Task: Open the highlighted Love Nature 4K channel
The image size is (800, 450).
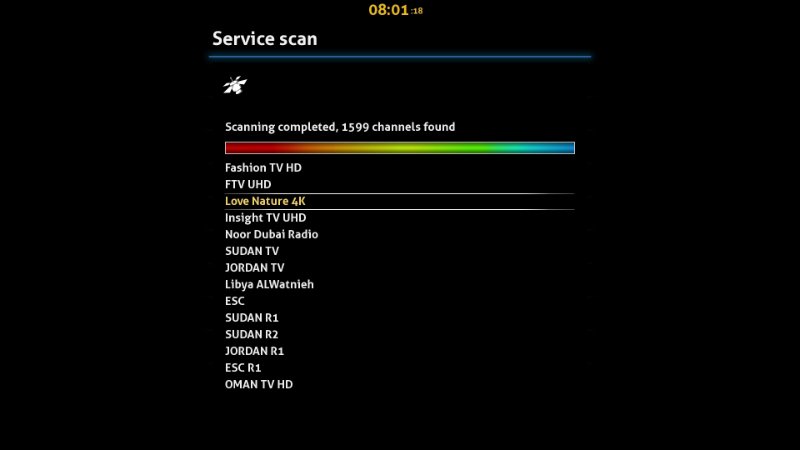Action: [x=265, y=201]
